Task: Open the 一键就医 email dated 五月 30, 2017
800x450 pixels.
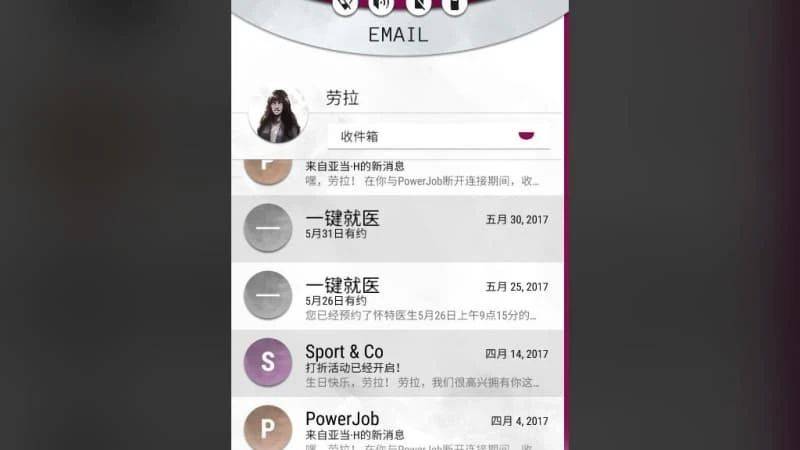Action: point(400,227)
